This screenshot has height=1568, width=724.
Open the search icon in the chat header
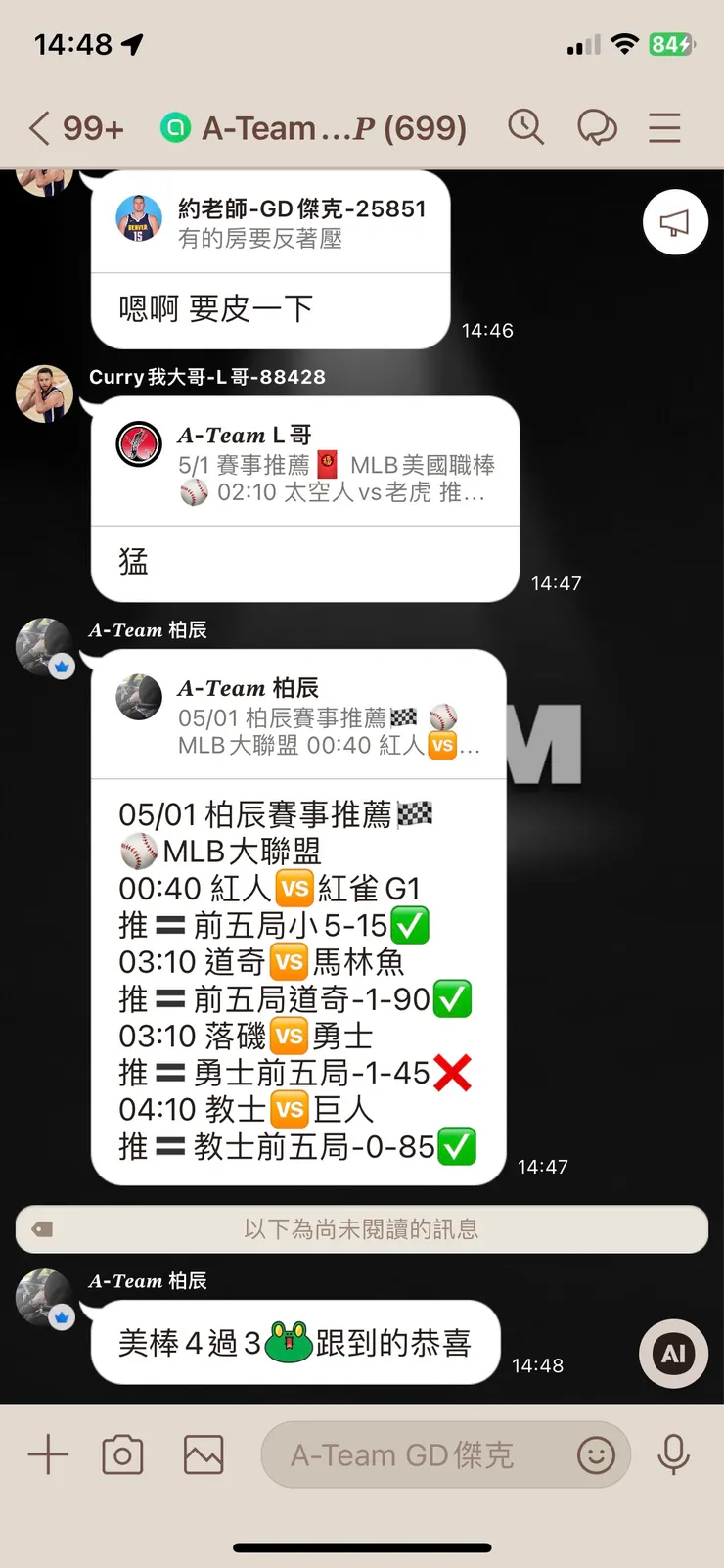click(x=525, y=127)
